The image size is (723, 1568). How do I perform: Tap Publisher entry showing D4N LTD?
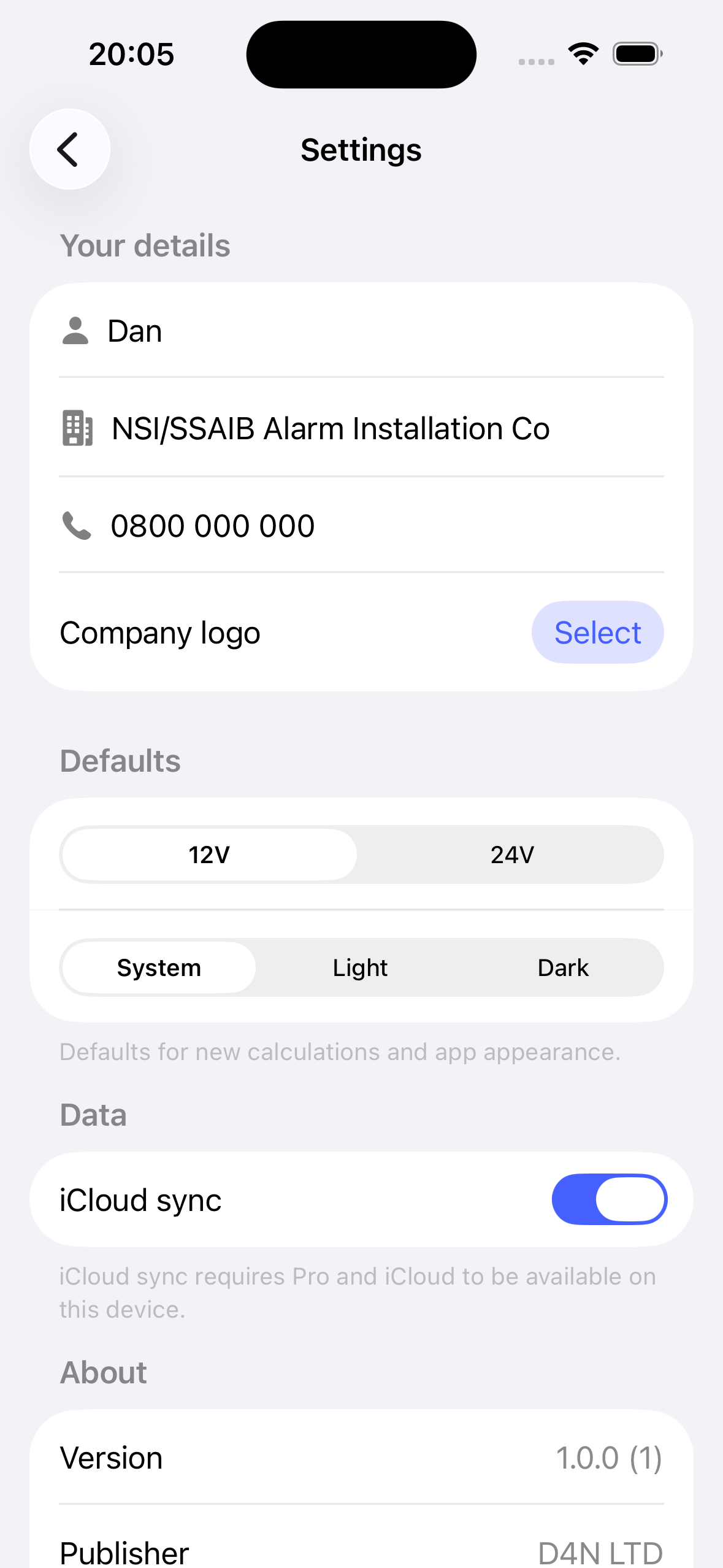(361, 1552)
